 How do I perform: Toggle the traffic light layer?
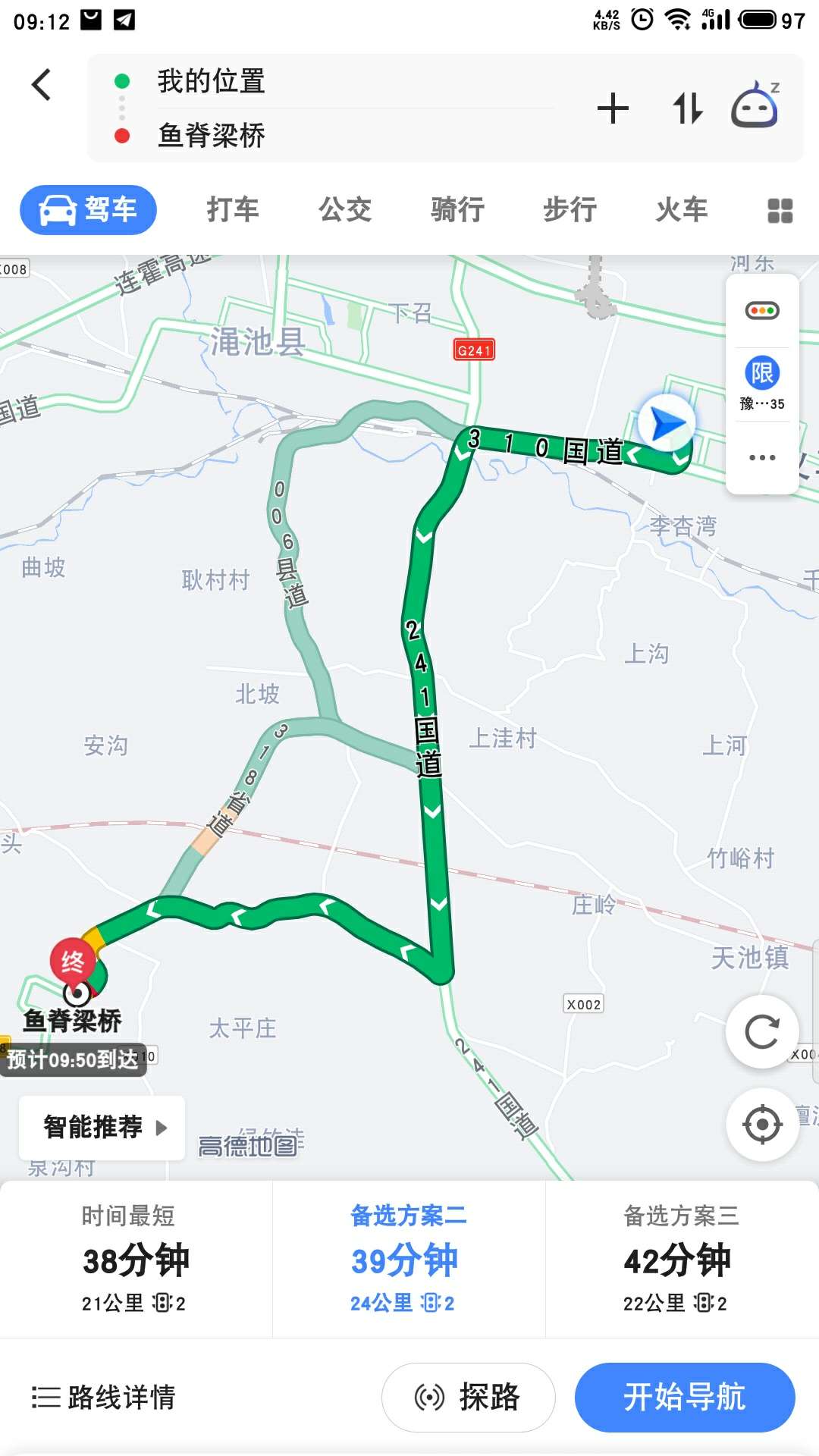[x=762, y=311]
